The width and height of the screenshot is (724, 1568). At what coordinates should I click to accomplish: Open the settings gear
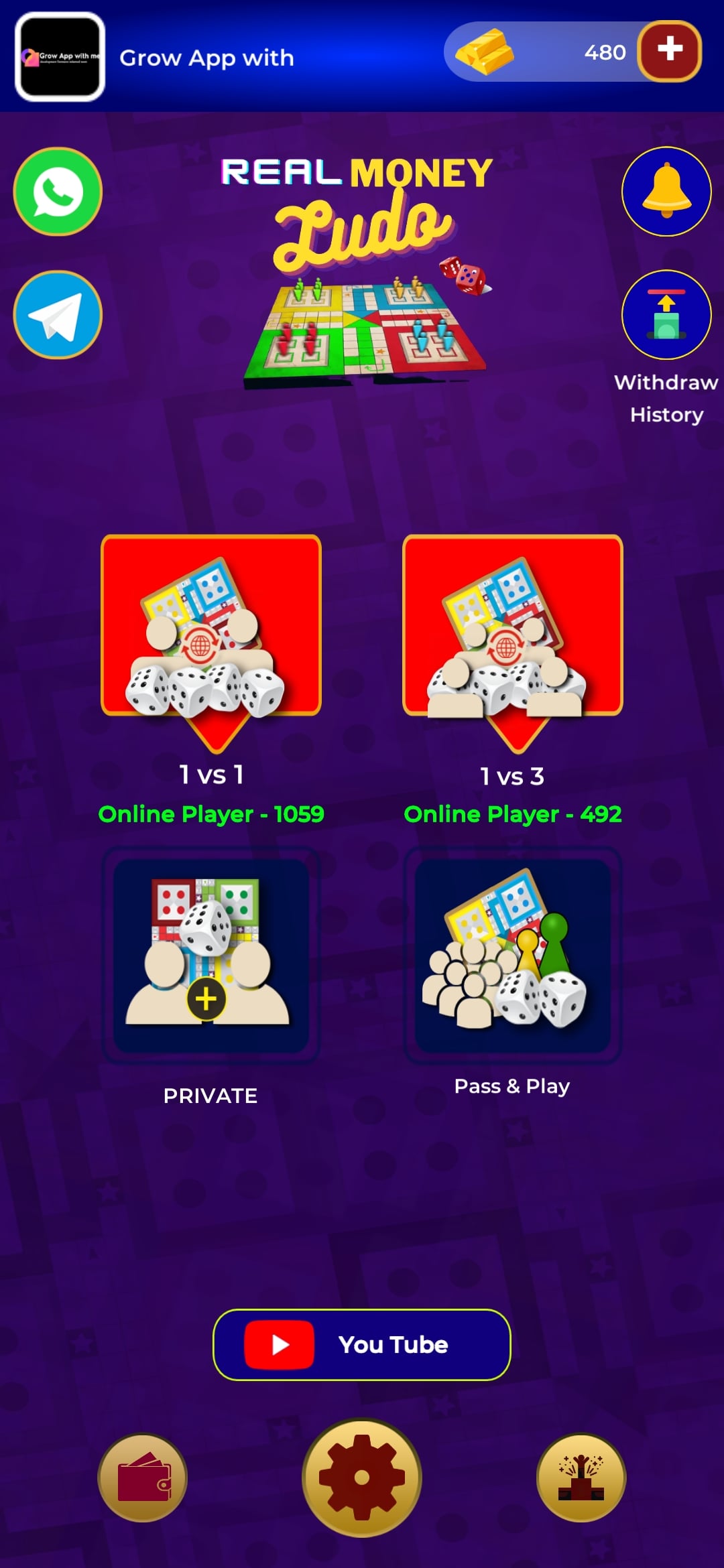pos(362,1478)
